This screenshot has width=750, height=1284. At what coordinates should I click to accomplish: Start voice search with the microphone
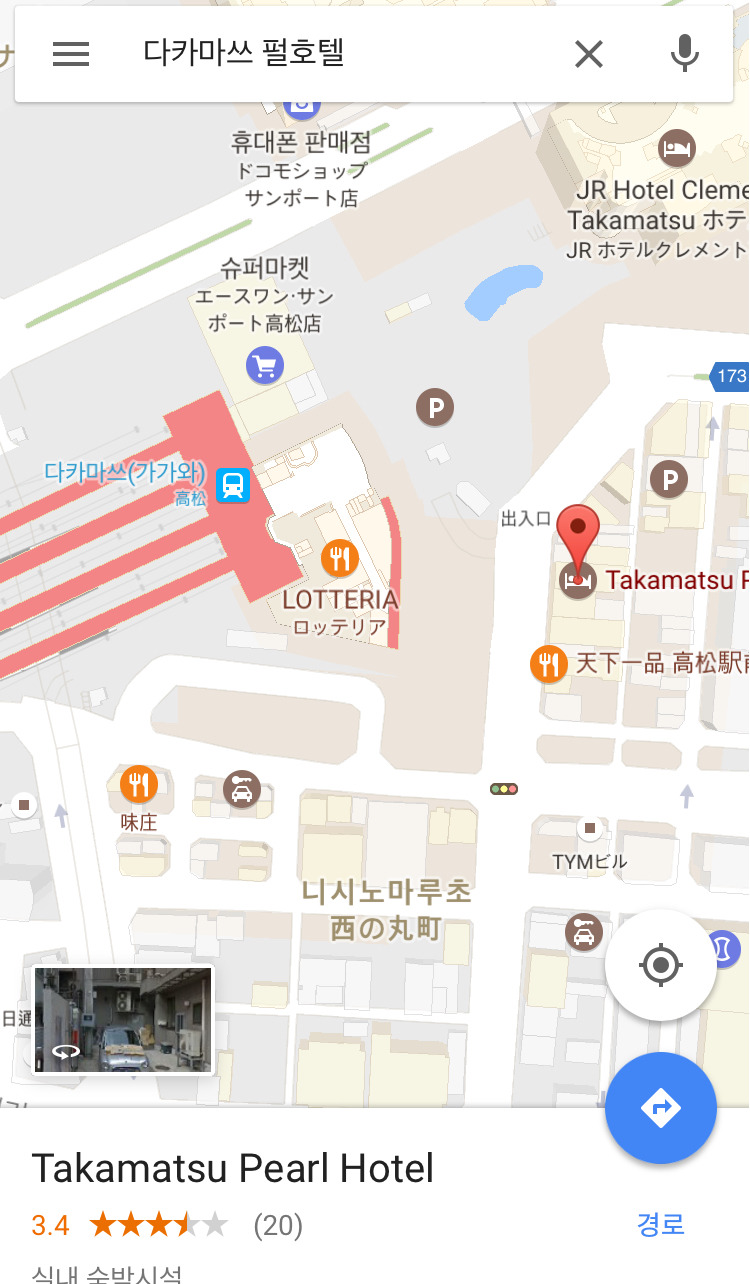pyautogui.click(x=685, y=54)
